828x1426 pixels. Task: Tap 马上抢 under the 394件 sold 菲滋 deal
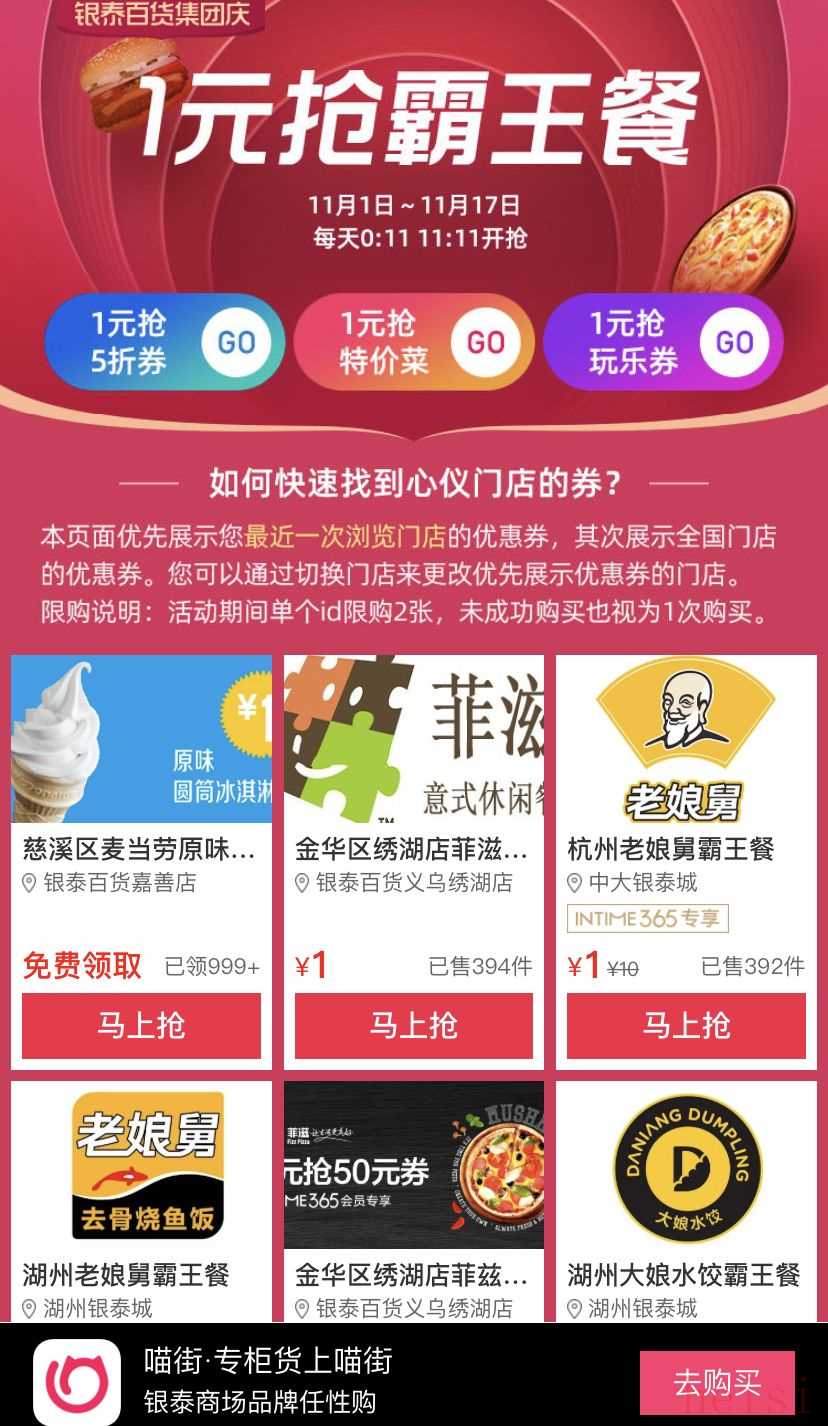click(x=414, y=1025)
